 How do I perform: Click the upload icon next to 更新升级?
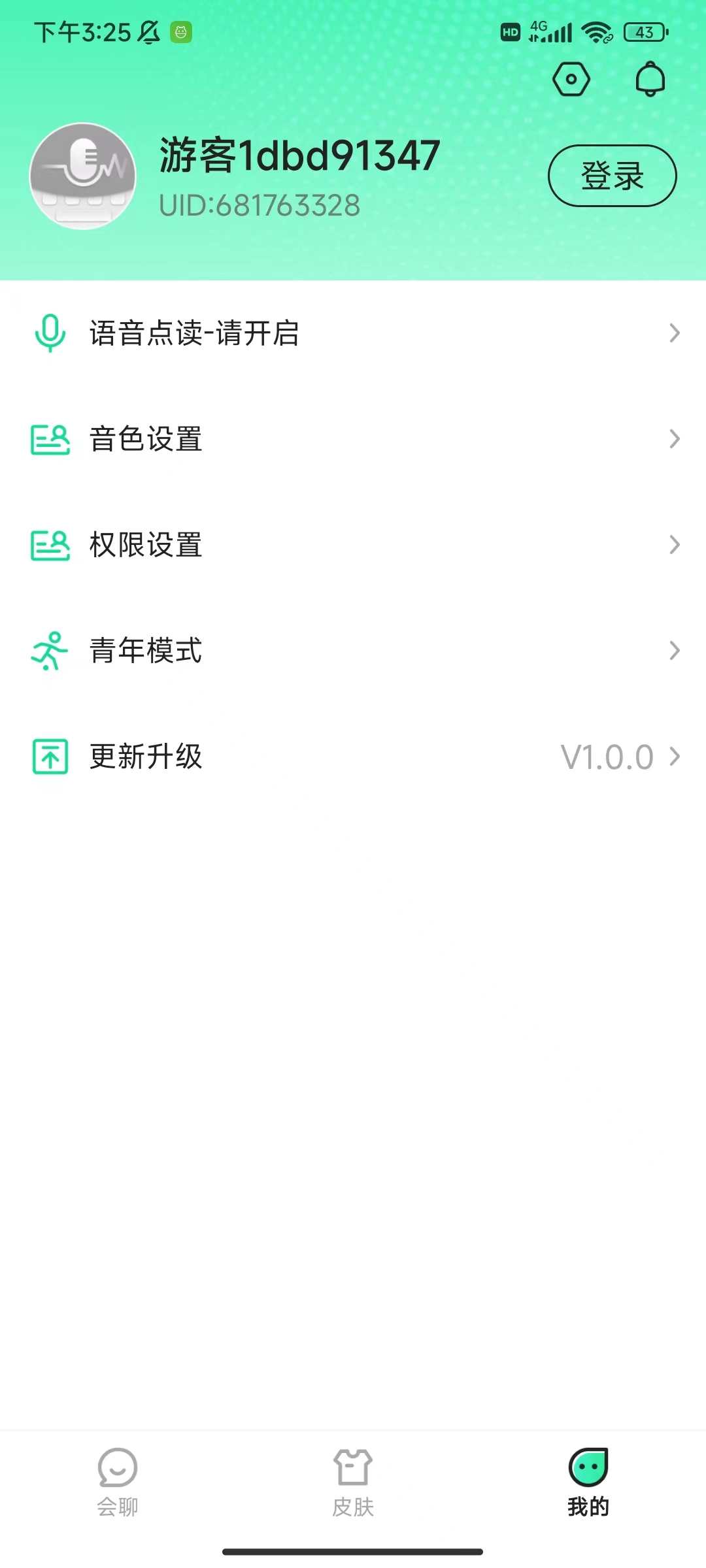[49, 757]
